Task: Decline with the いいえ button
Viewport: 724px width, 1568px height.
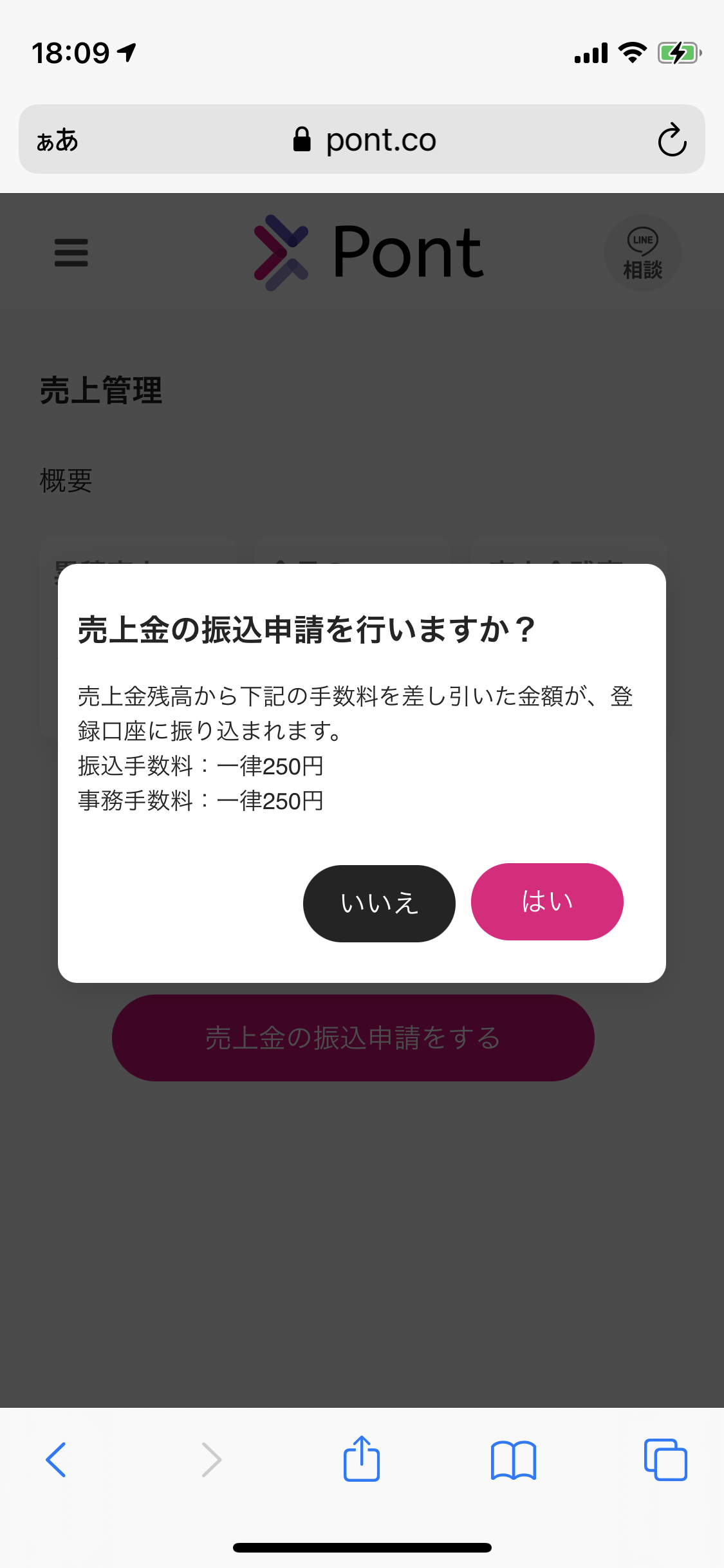Action: click(379, 903)
